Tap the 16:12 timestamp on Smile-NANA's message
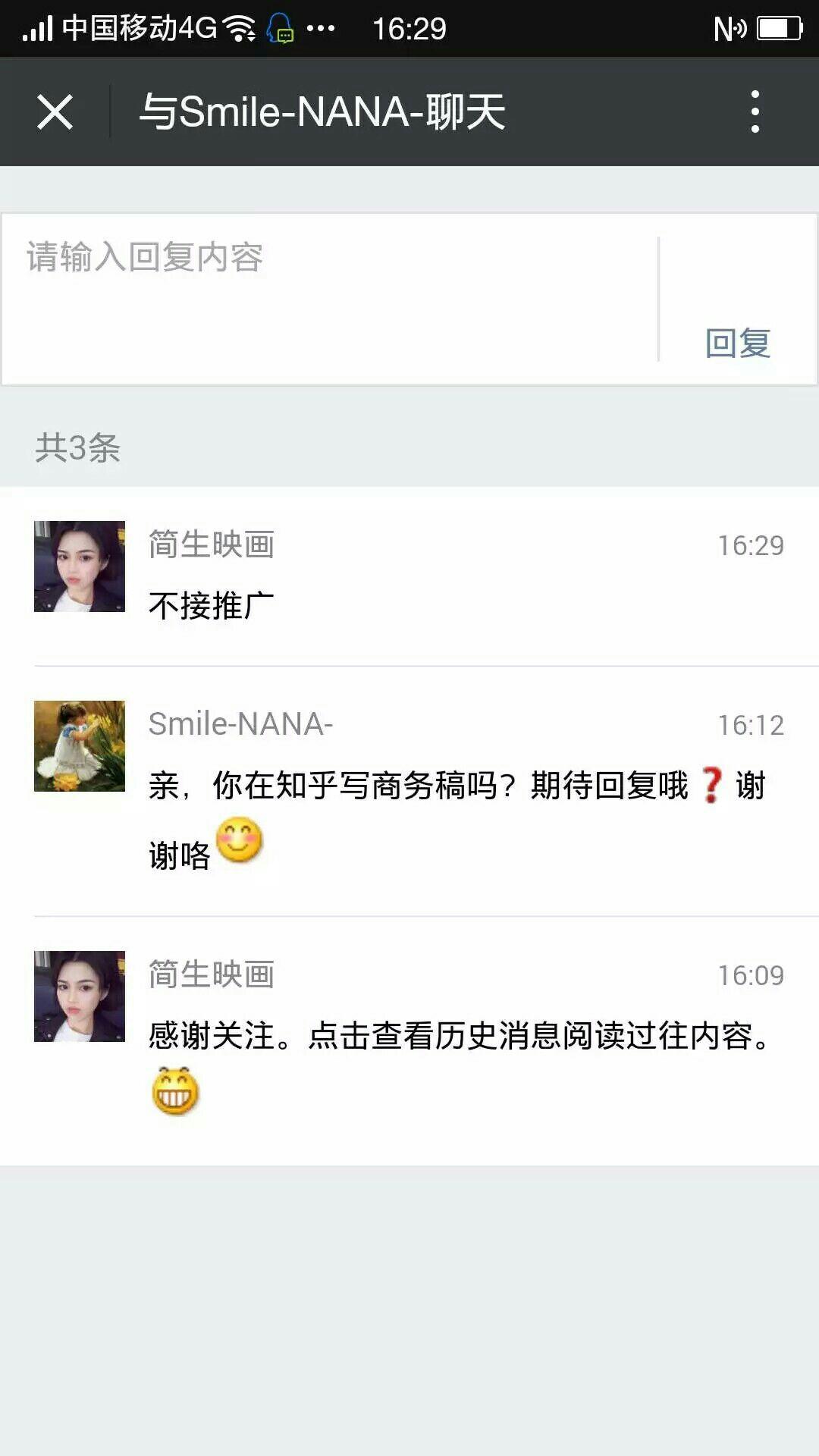819x1456 pixels. click(748, 726)
